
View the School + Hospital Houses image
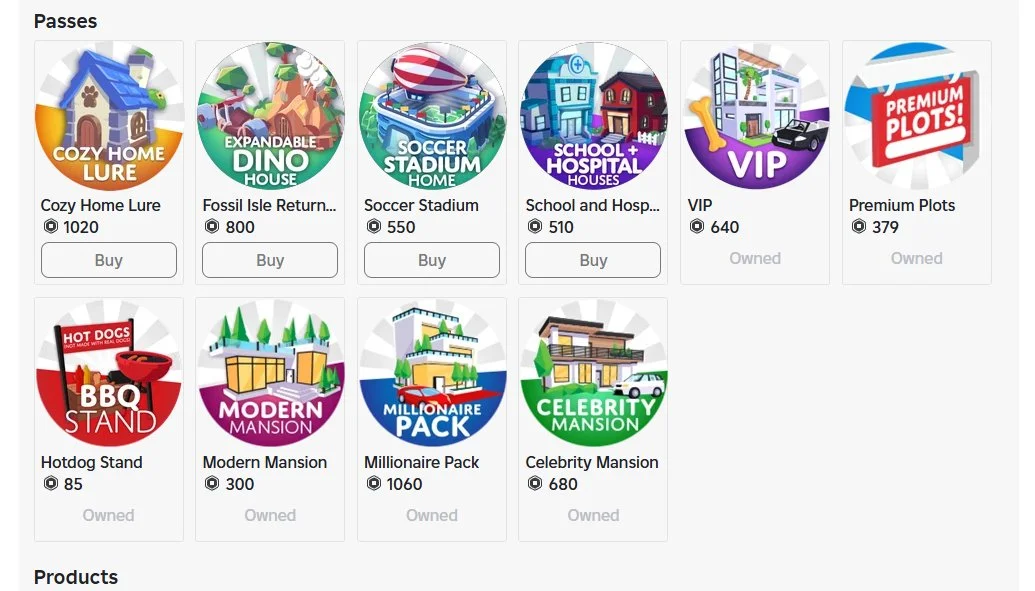point(594,116)
